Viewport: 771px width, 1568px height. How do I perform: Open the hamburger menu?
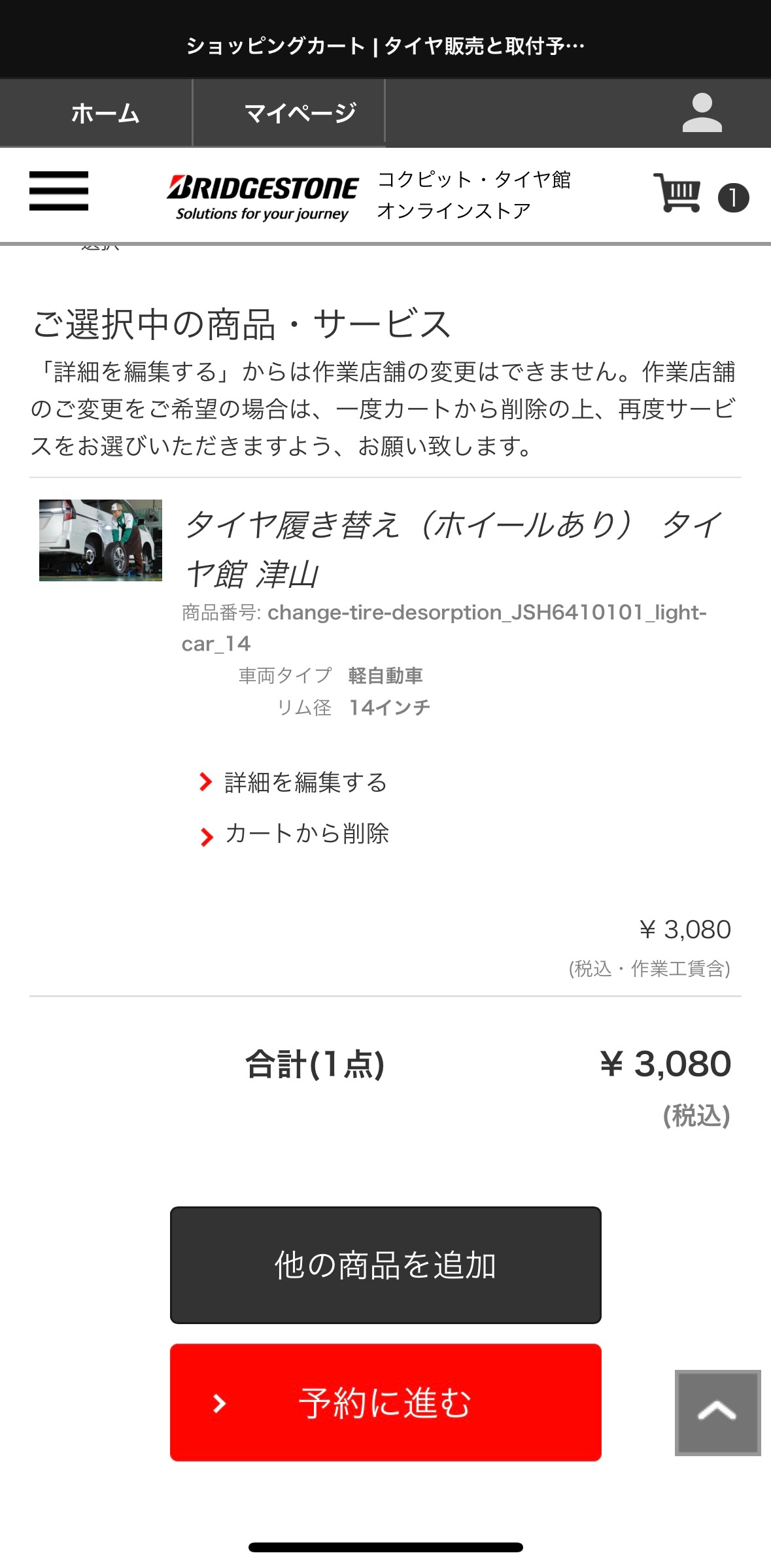(58, 191)
